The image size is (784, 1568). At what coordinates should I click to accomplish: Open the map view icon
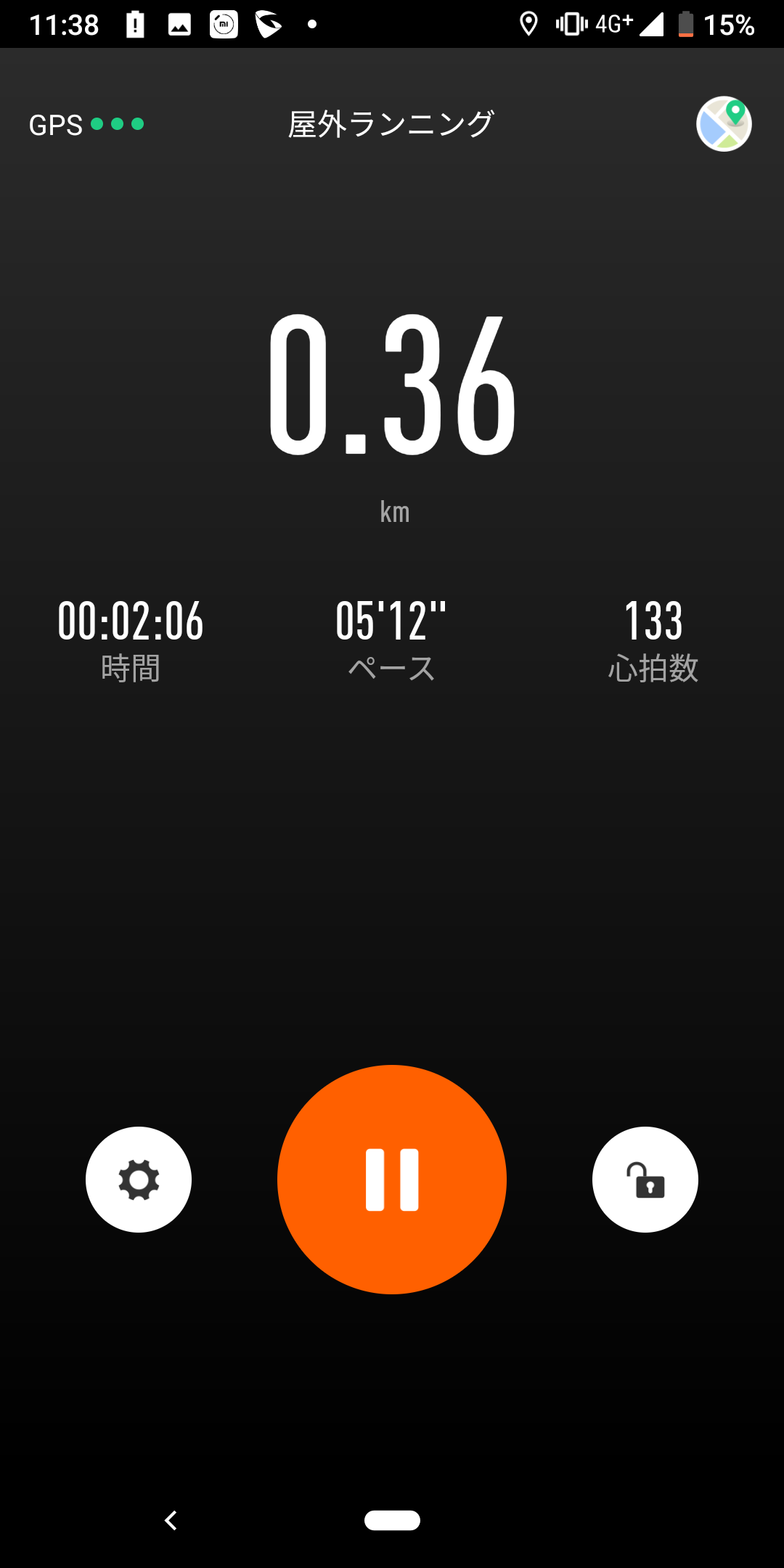click(x=724, y=124)
